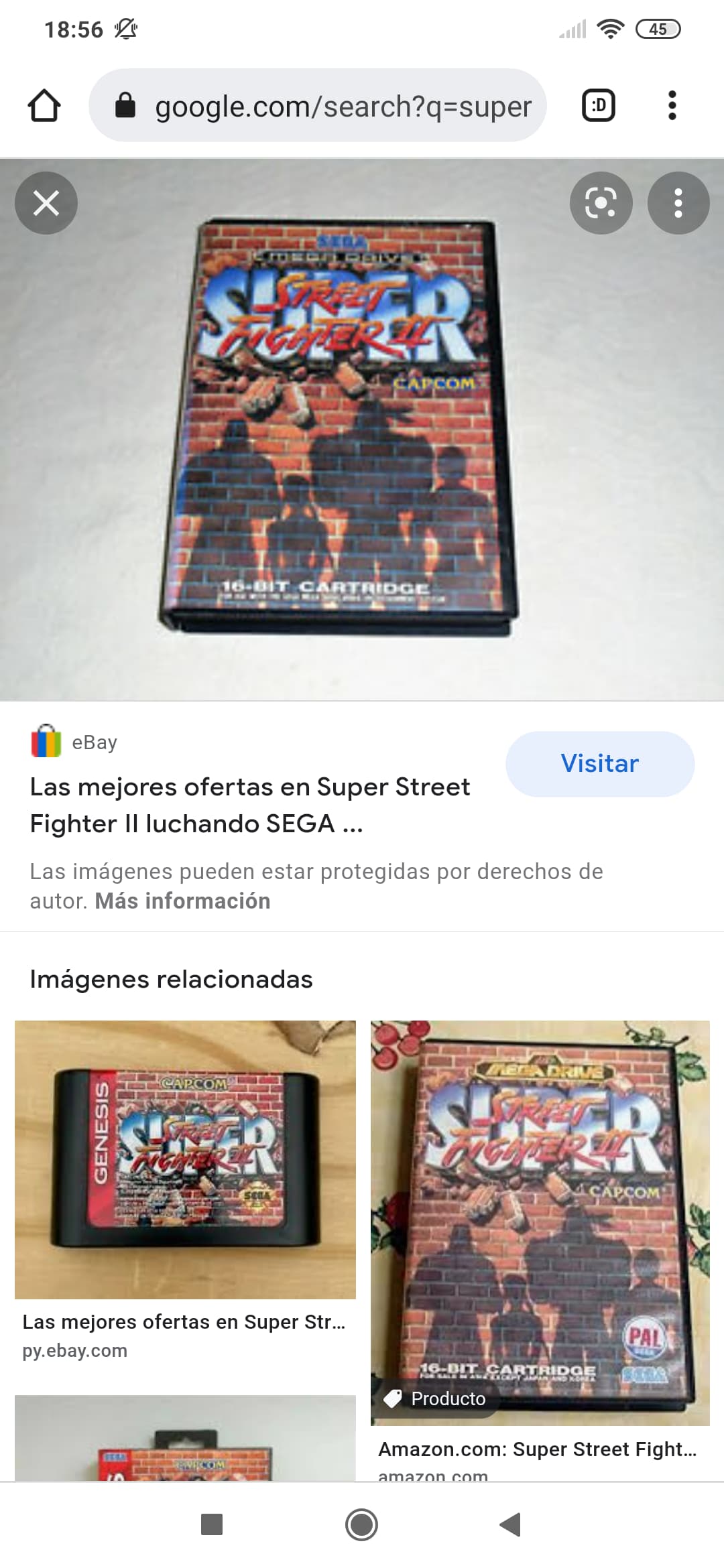Screen dimensions: 724x1568
Task: View the main Super Street Fighter II image
Action: [x=362, y=430]
